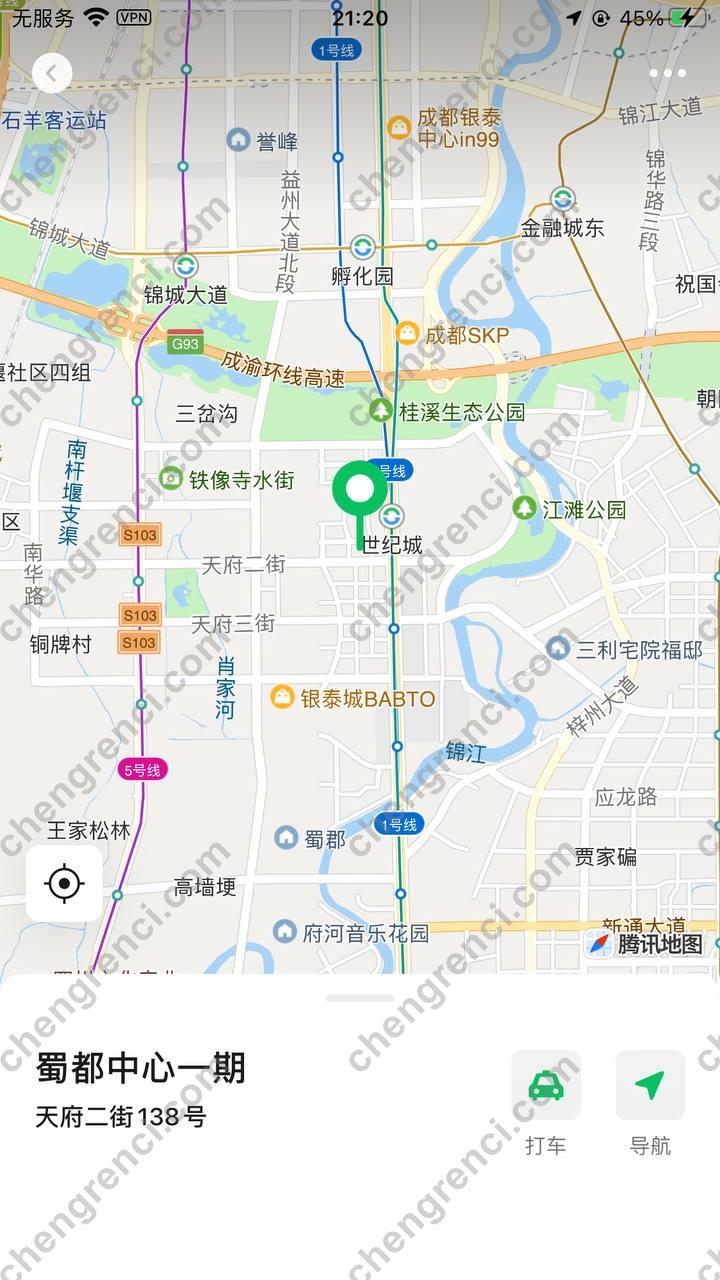Open the three-dot overflow menu

[x=667, y=73]
